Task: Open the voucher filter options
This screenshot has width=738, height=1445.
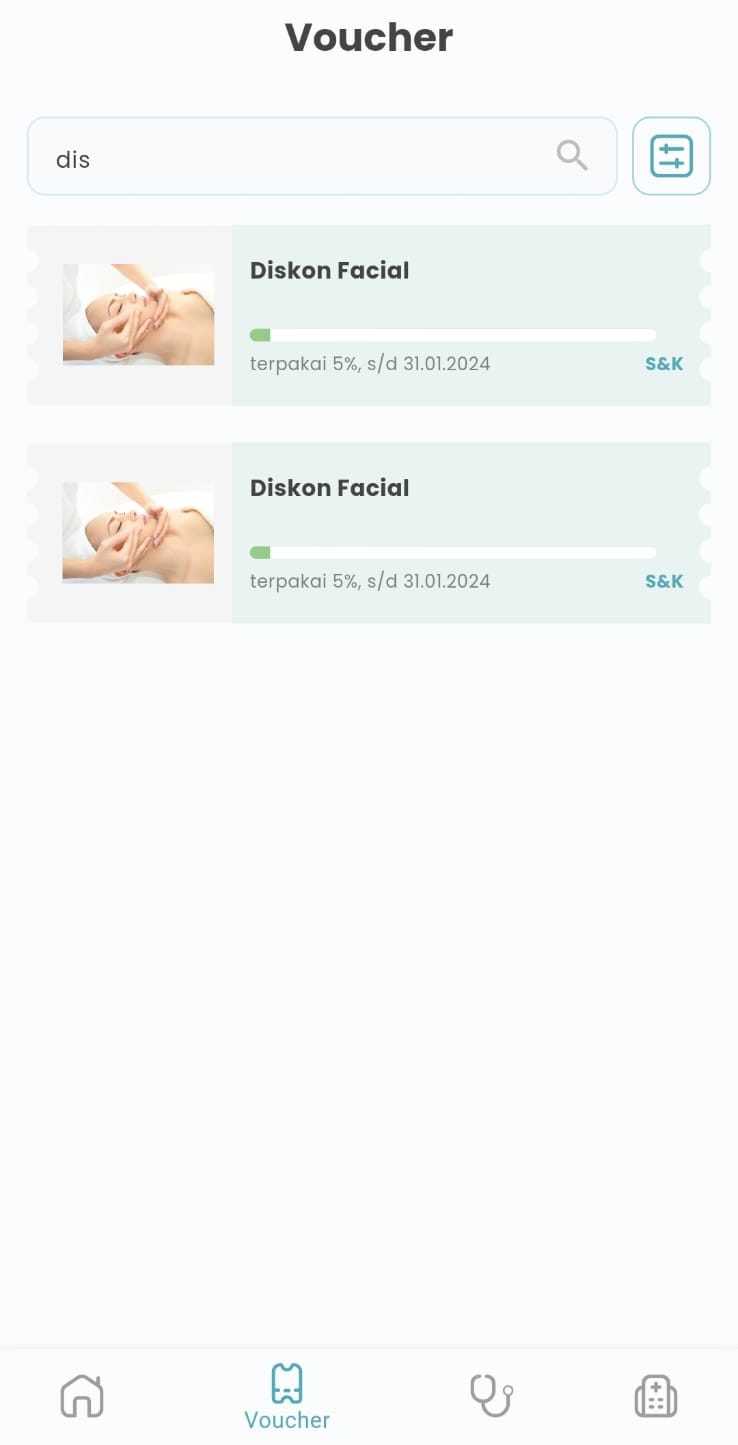Action: coord(671,156)
